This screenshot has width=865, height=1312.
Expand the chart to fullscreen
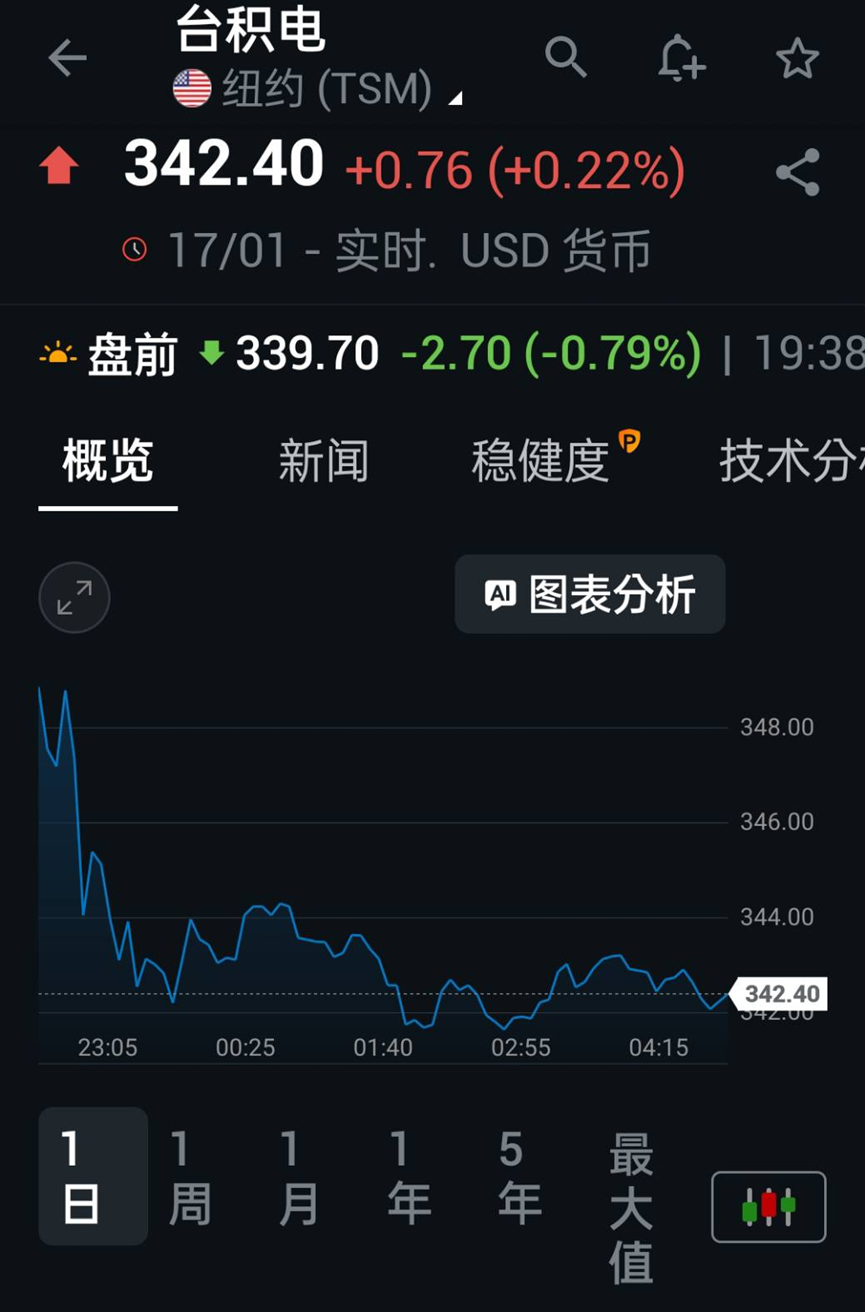[73, 597]
